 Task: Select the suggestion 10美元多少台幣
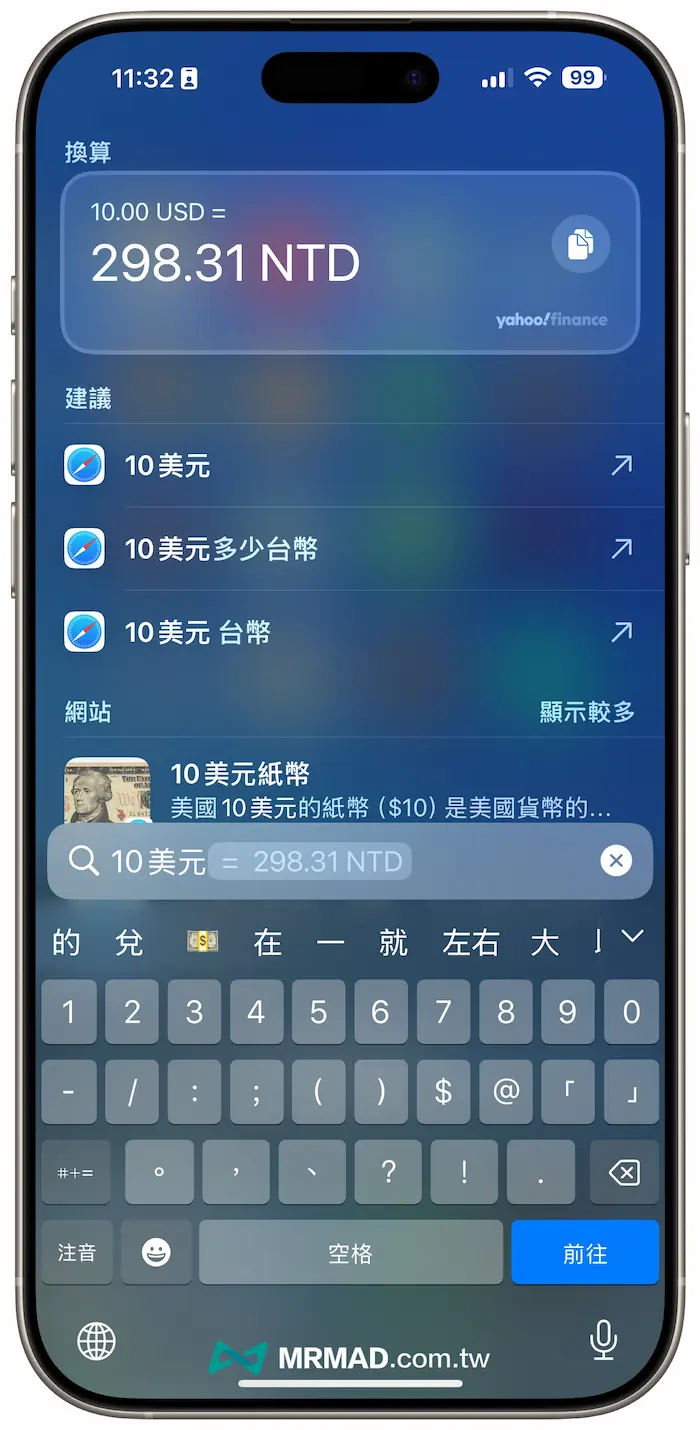[221, 548]
